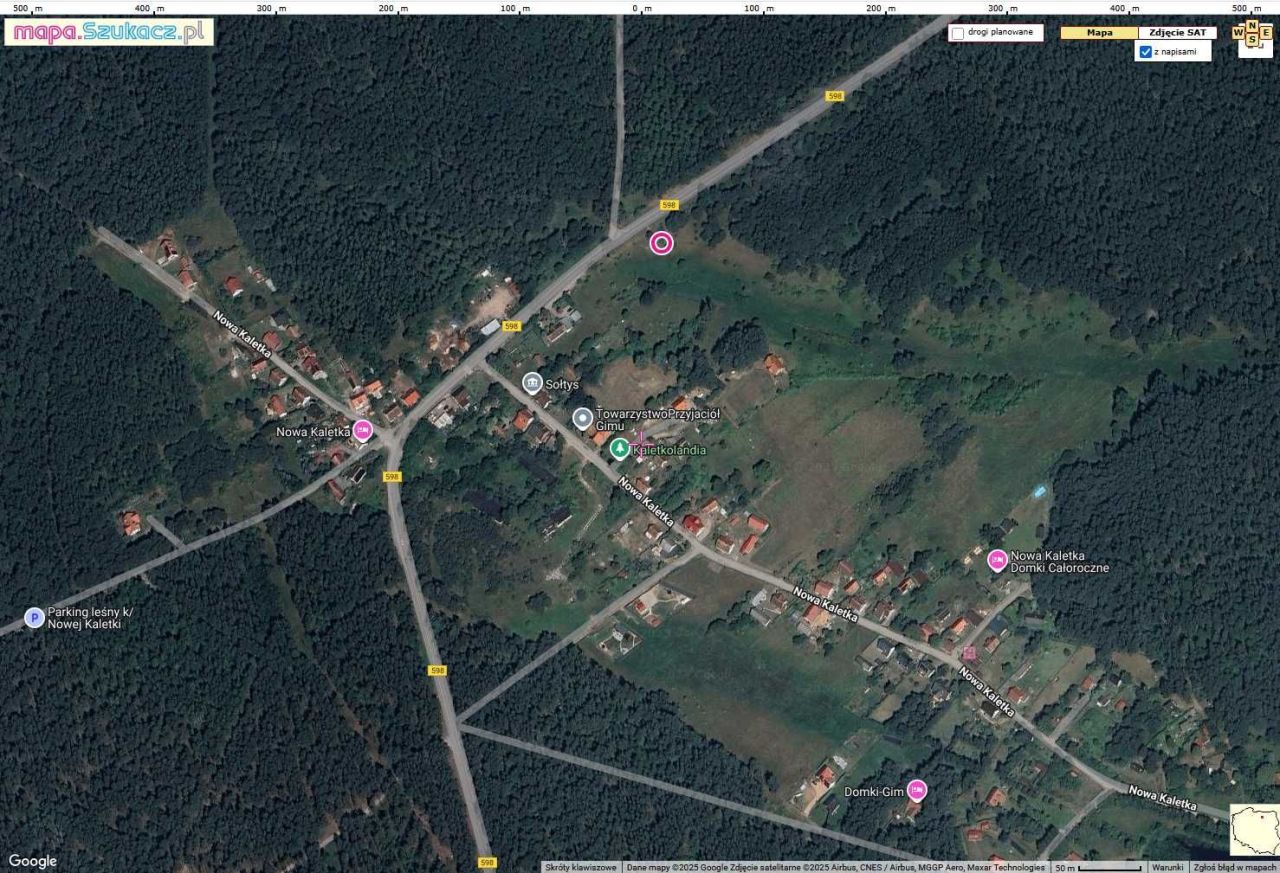Select the Zdjęcie SAT view
The image size is (1280, 873).
point(1177,33)
